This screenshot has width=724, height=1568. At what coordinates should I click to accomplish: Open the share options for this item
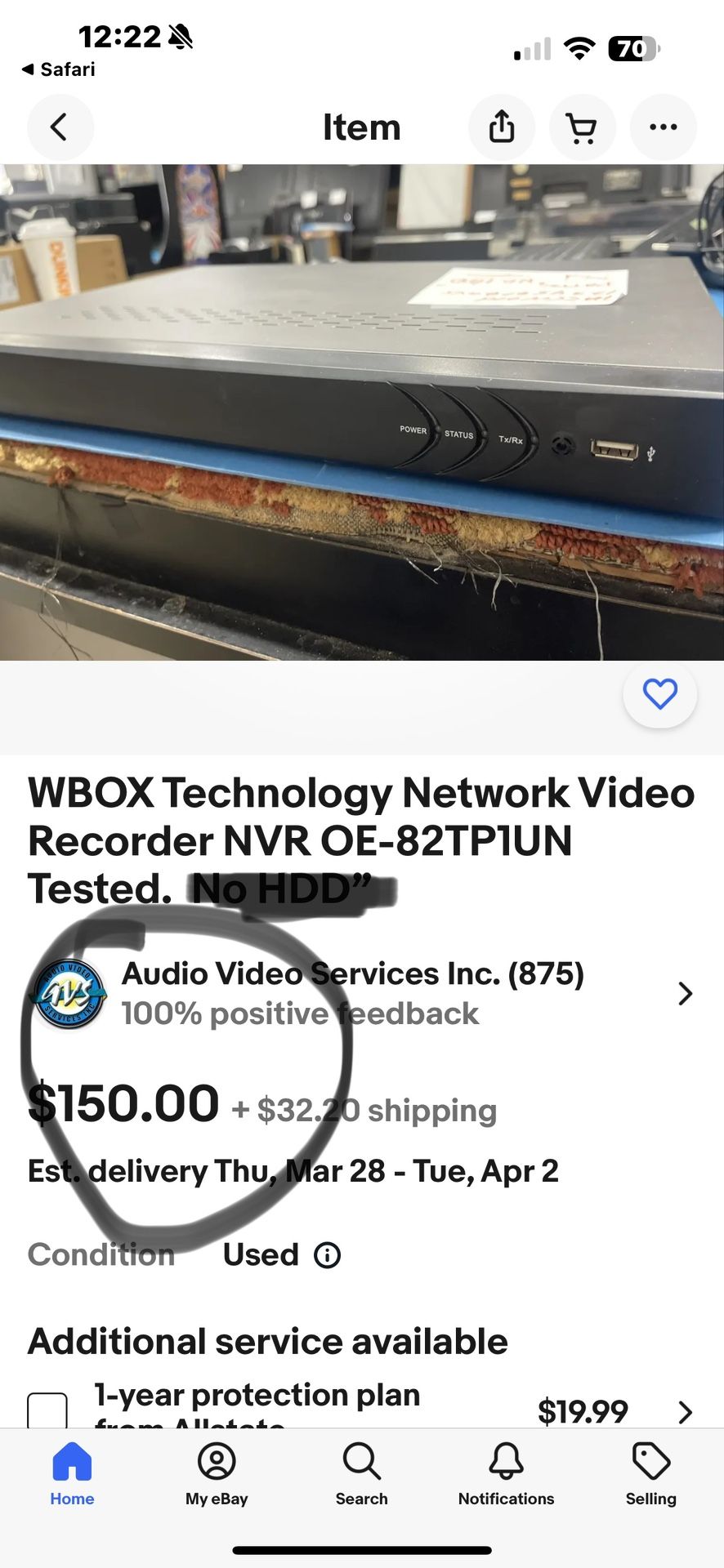(502, 127)
